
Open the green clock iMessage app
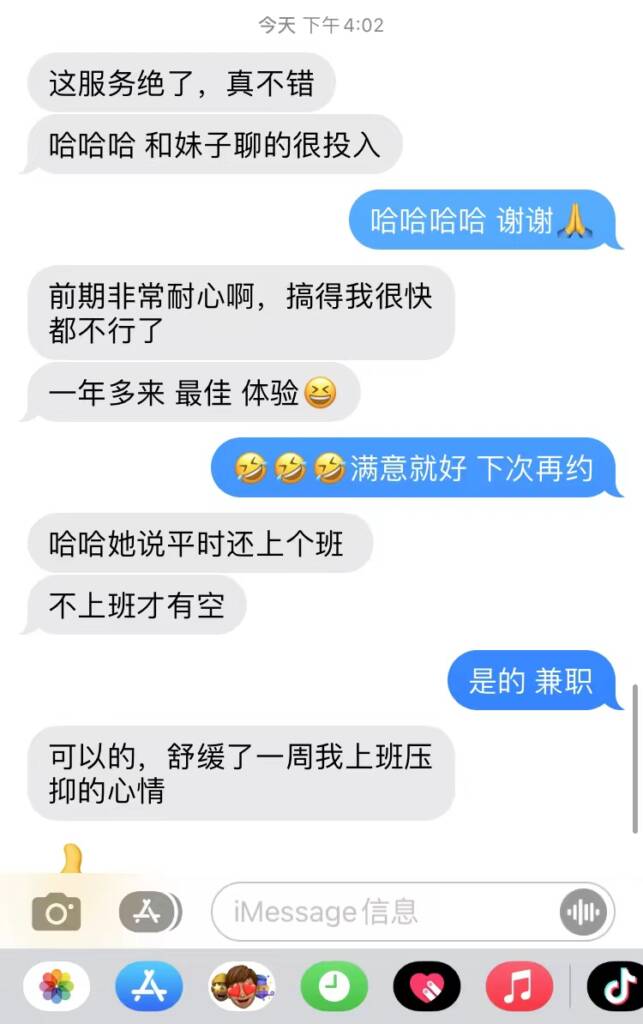(334, 987)
